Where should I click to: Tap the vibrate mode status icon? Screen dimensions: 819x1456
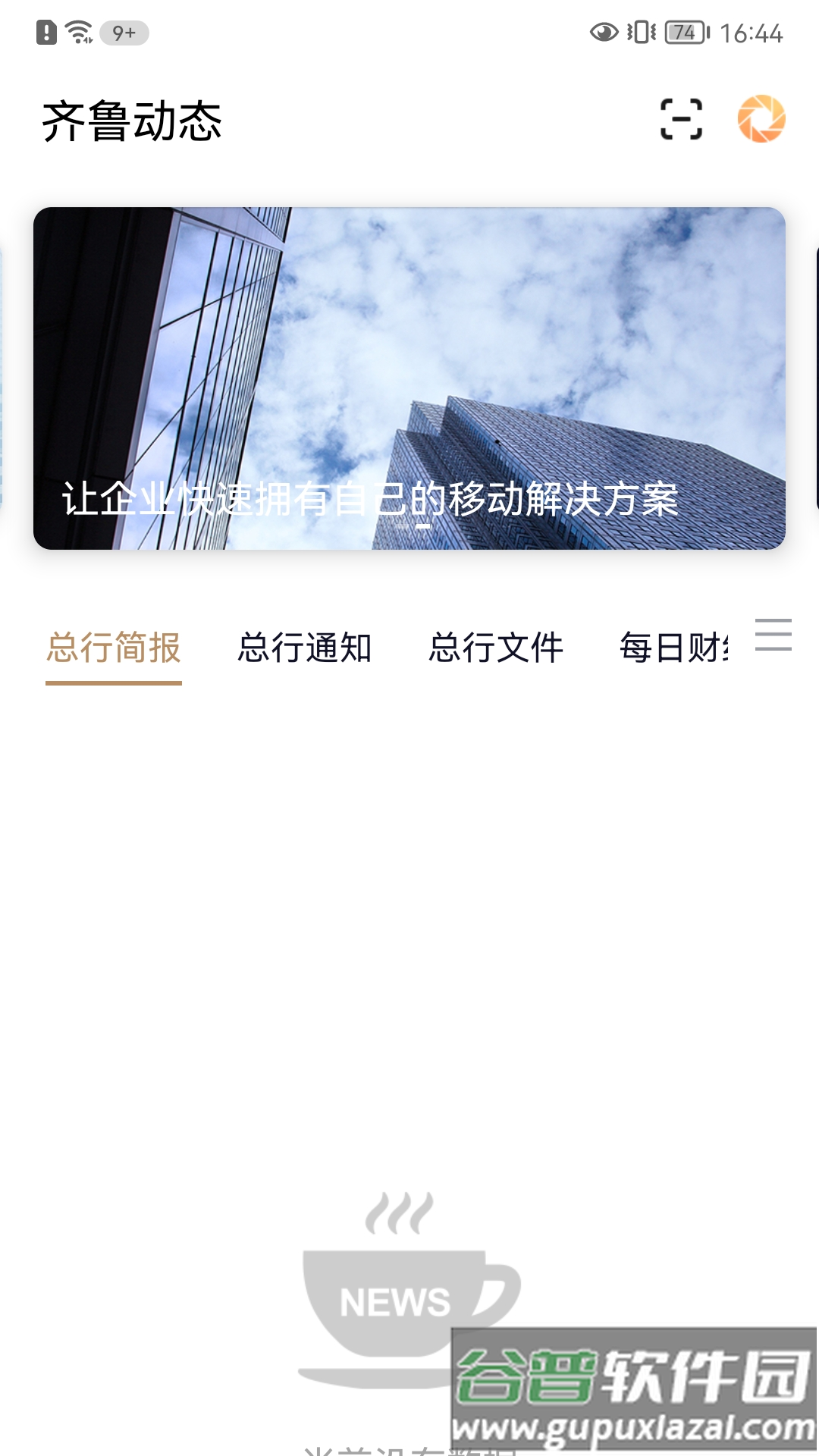(643, 32)
